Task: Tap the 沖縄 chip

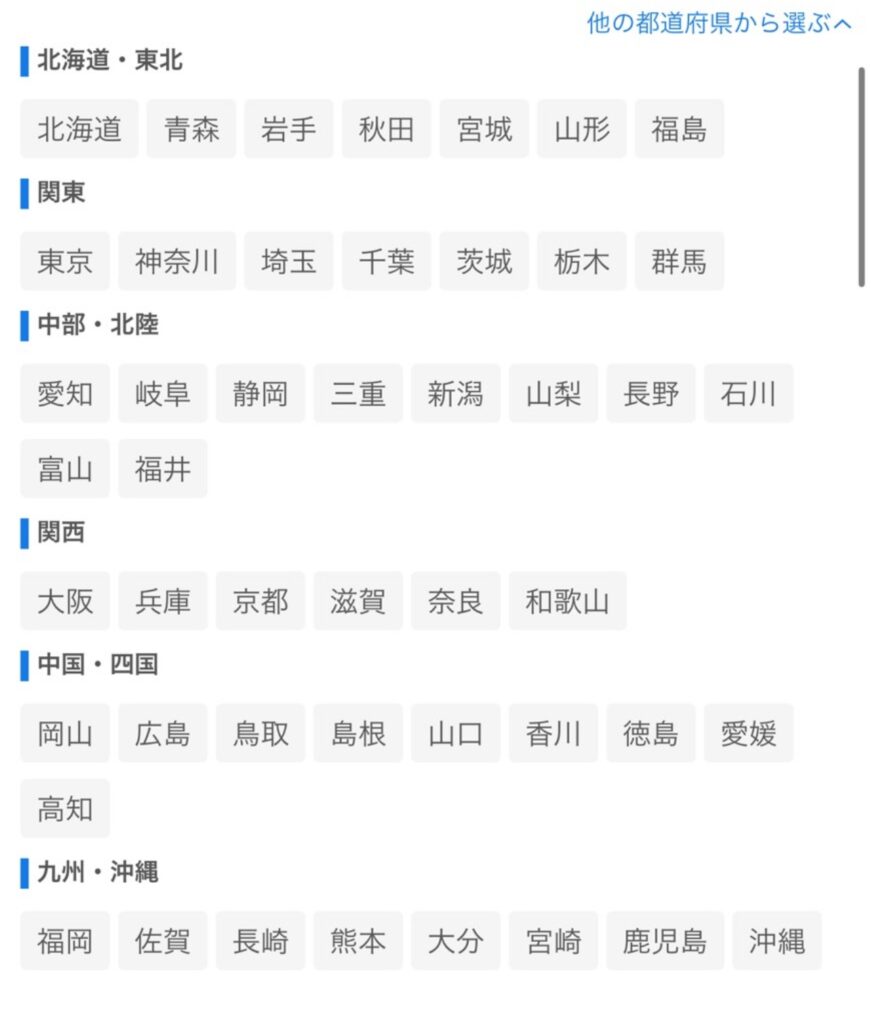Action: pos(776,941)
